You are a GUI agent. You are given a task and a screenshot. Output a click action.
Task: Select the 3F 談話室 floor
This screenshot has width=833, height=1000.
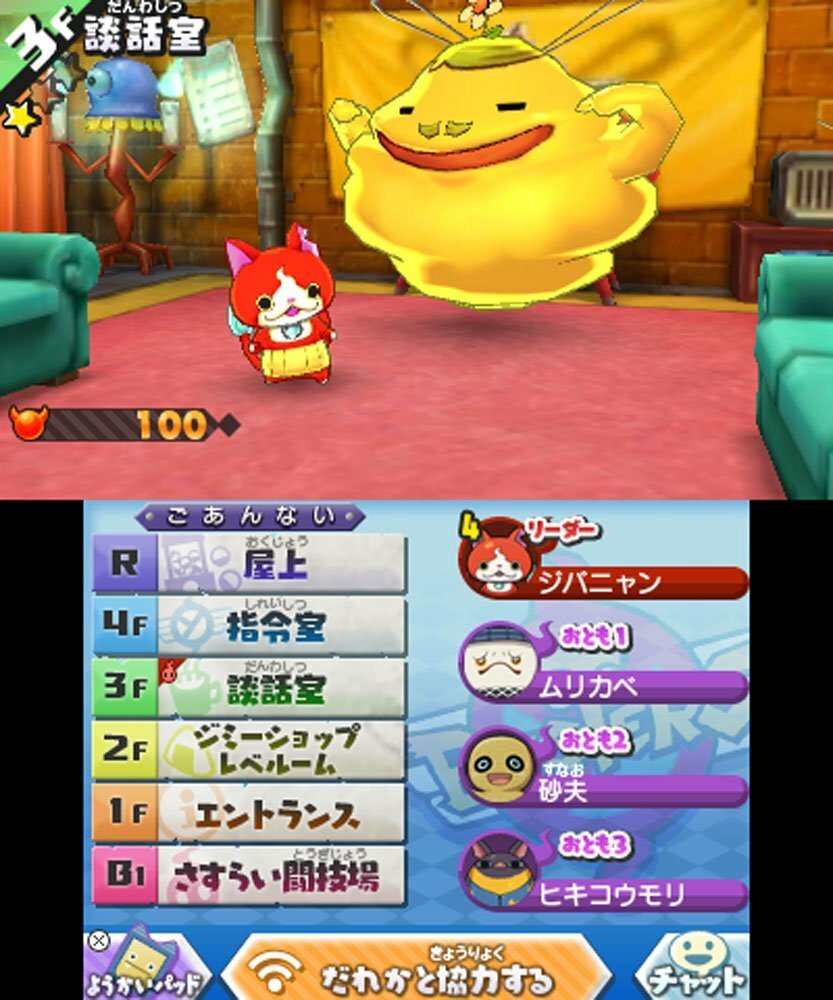tap(249, 690)
